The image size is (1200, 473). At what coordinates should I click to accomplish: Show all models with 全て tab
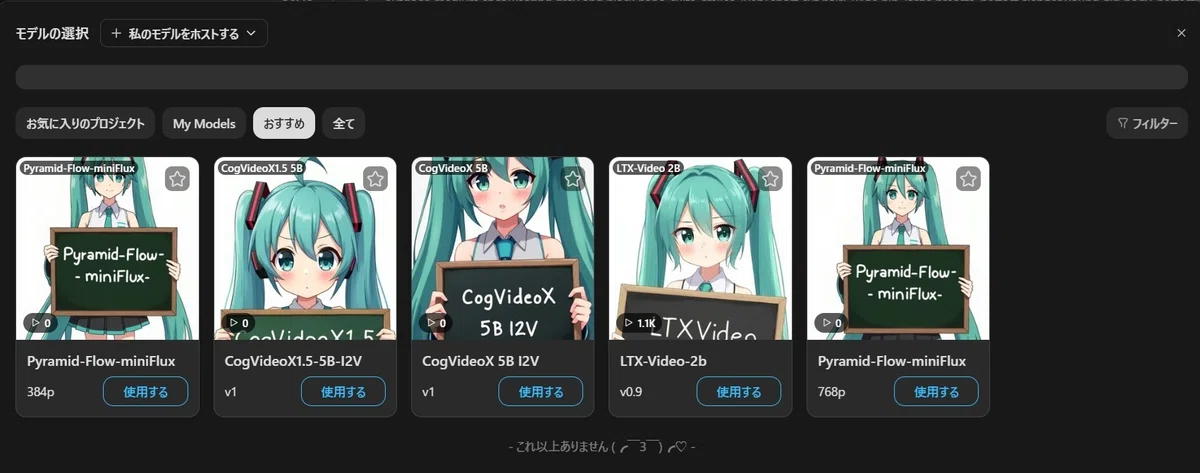pos(344,123)
